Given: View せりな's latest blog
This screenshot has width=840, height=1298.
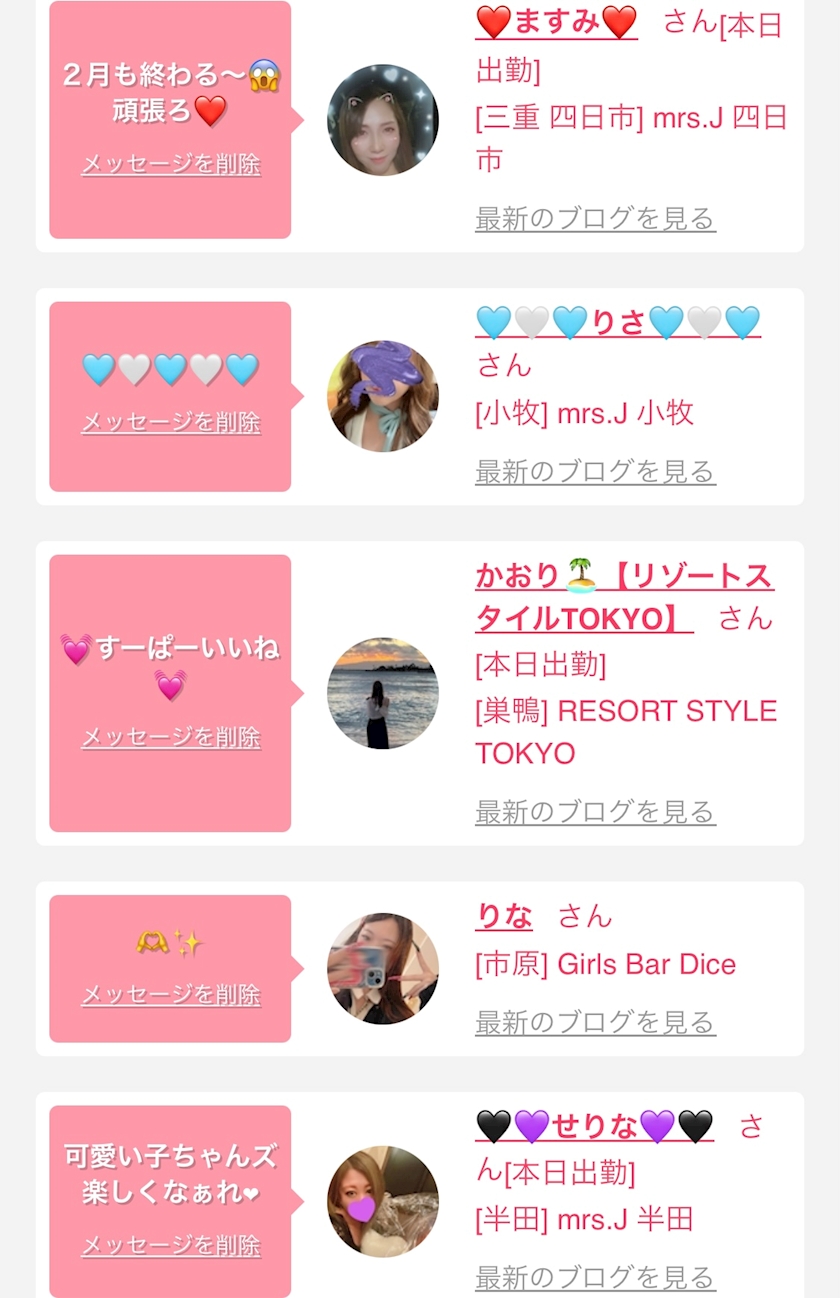Looking at the screenshot, I should [595, 1277].
